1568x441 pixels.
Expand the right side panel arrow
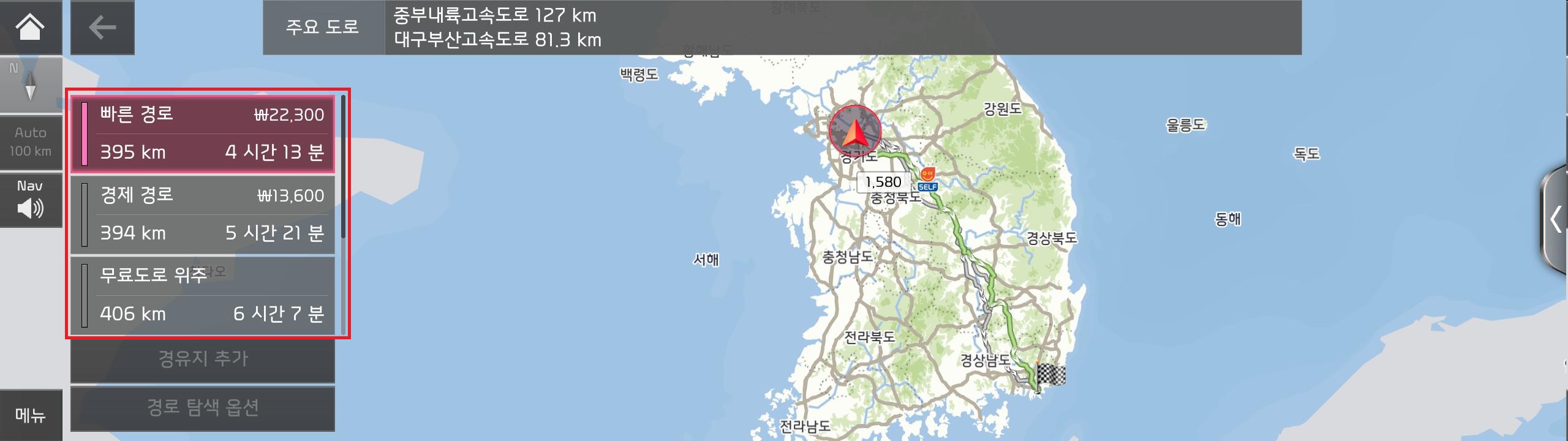[1555, 219]
